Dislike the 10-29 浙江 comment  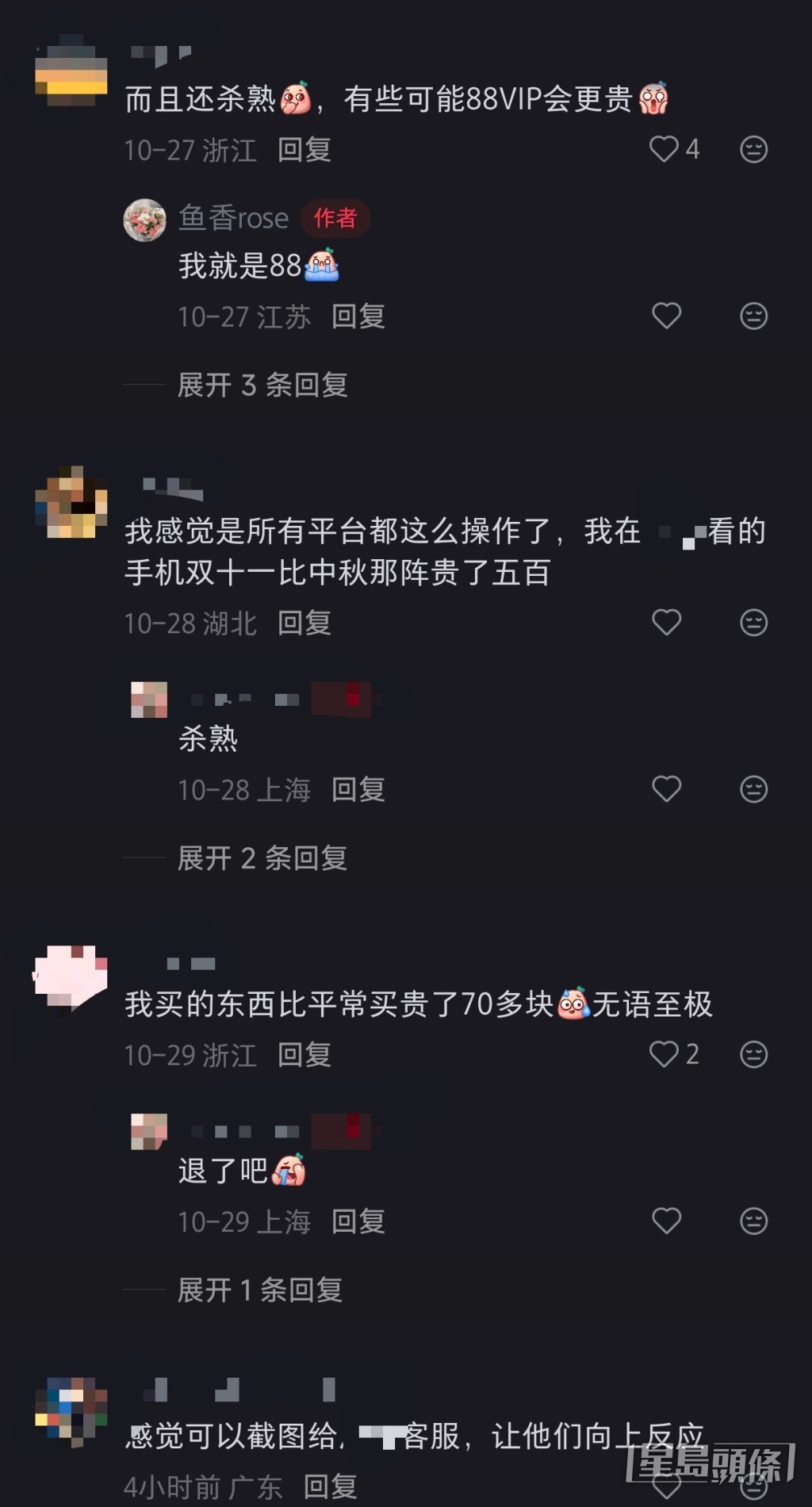point(753,1054)
